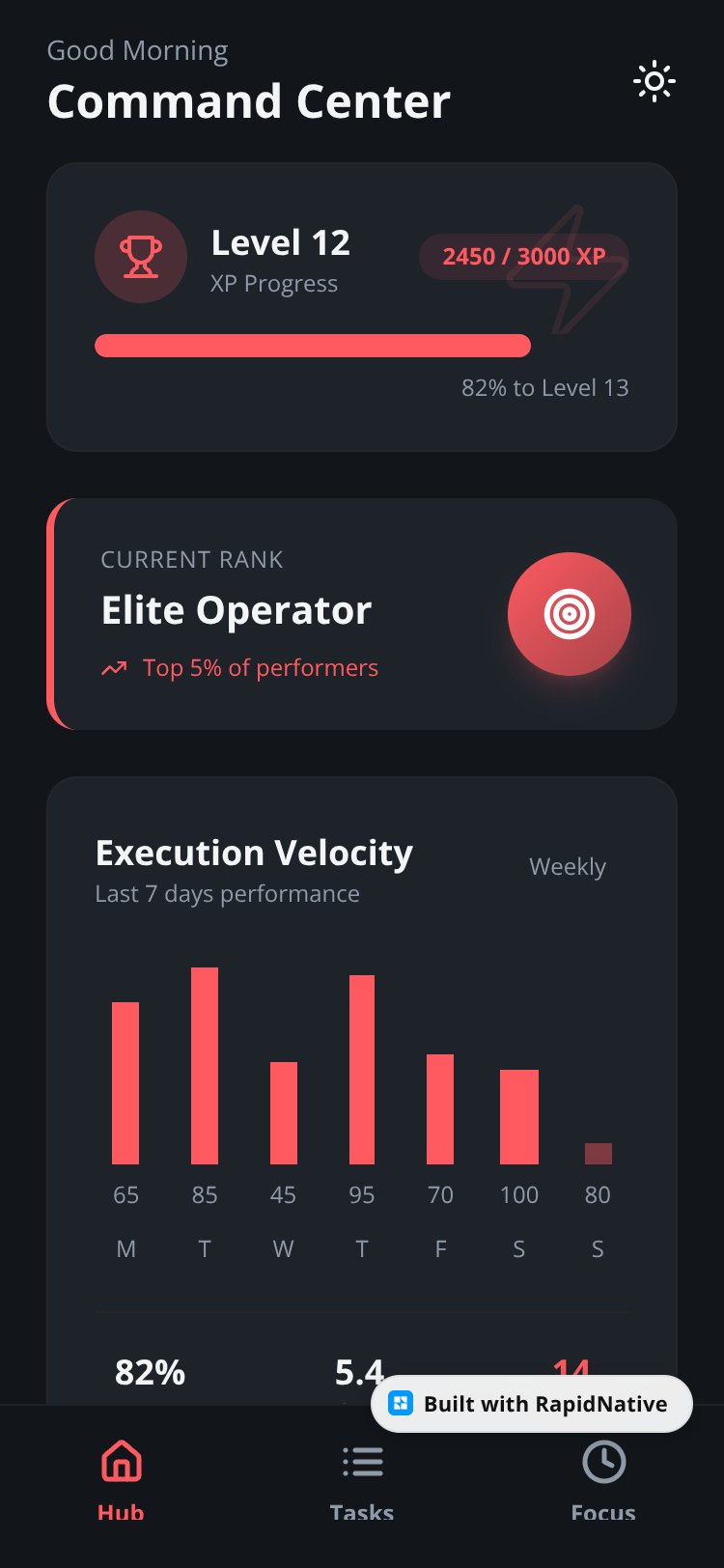Switch to the Tasks tab
Screen dimensions: 724x1568
(362, 1482)
